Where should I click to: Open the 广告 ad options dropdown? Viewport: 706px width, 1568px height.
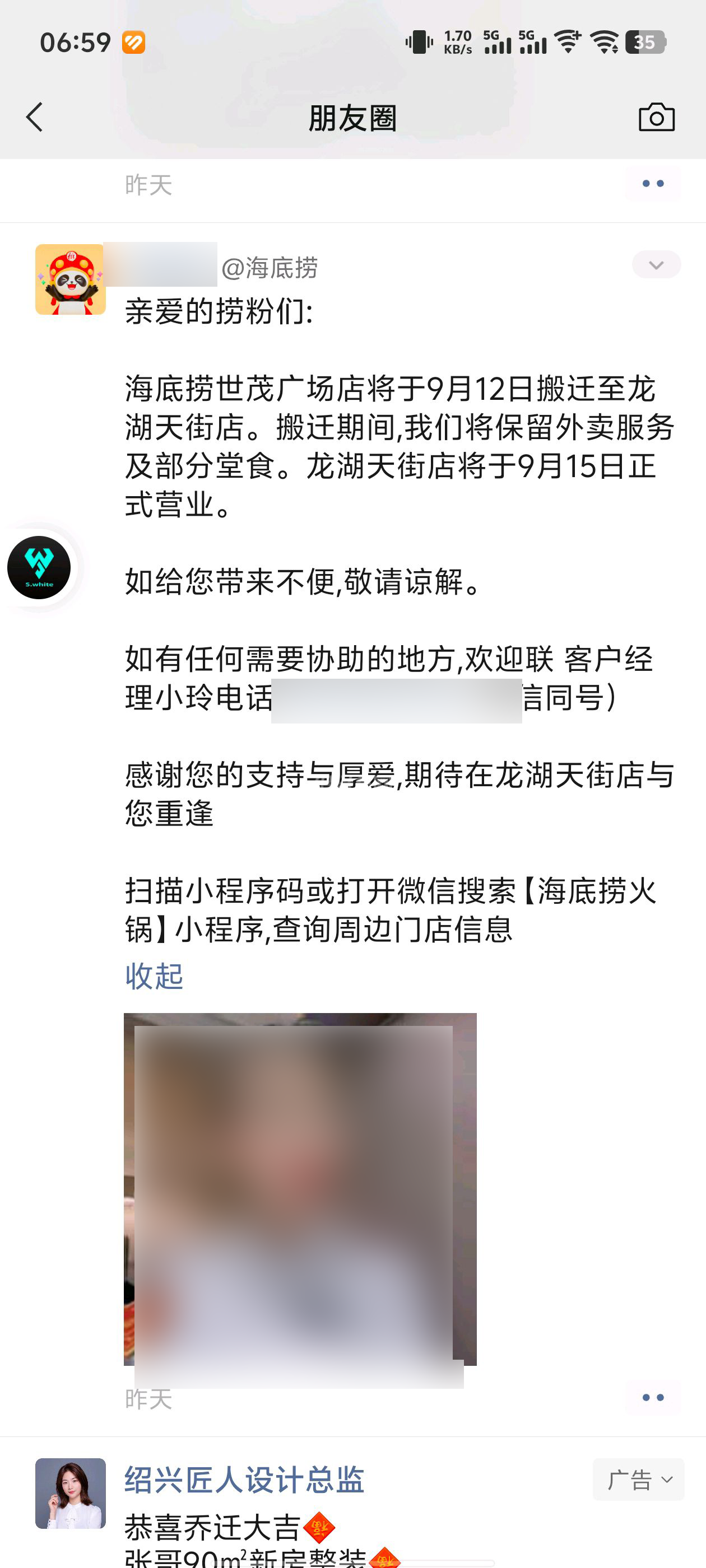point(638,1479)
